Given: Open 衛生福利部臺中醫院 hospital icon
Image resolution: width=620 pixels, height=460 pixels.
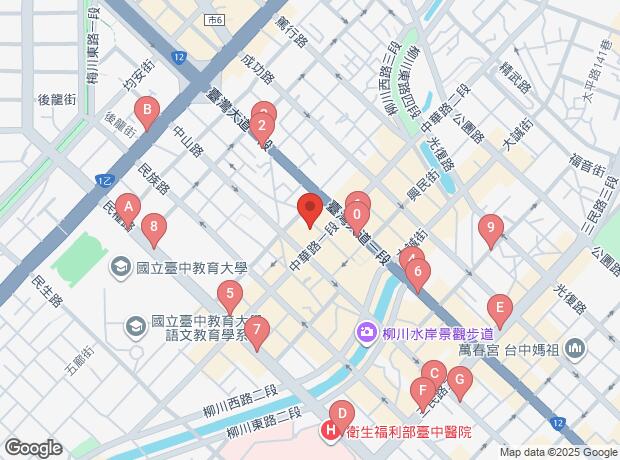Looking at the screenshot, I should [329, 432].
